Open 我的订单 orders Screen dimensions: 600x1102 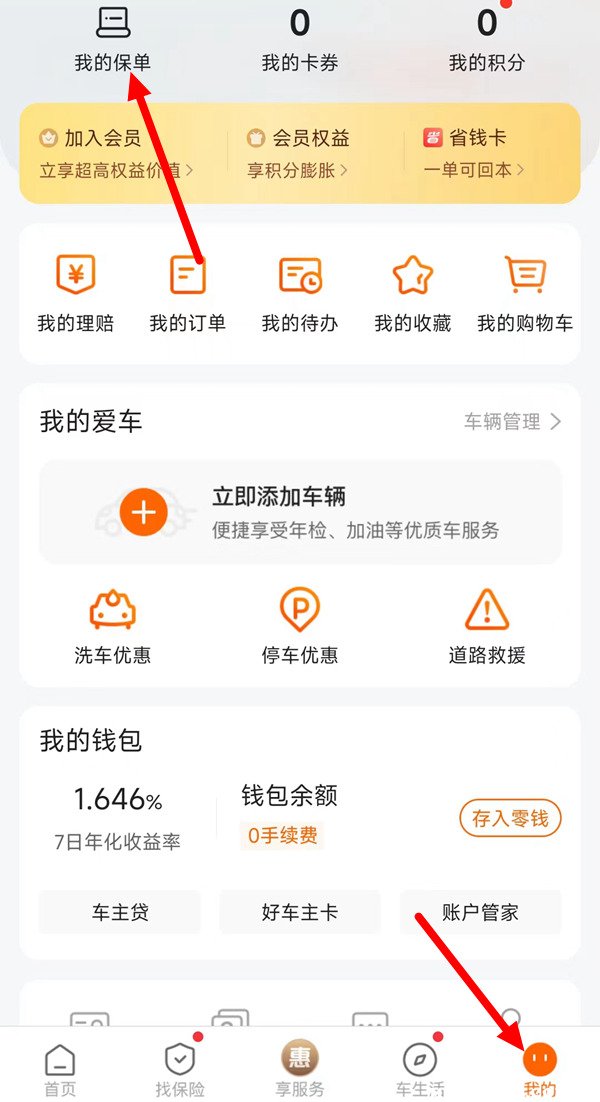(x=188, y=294)
